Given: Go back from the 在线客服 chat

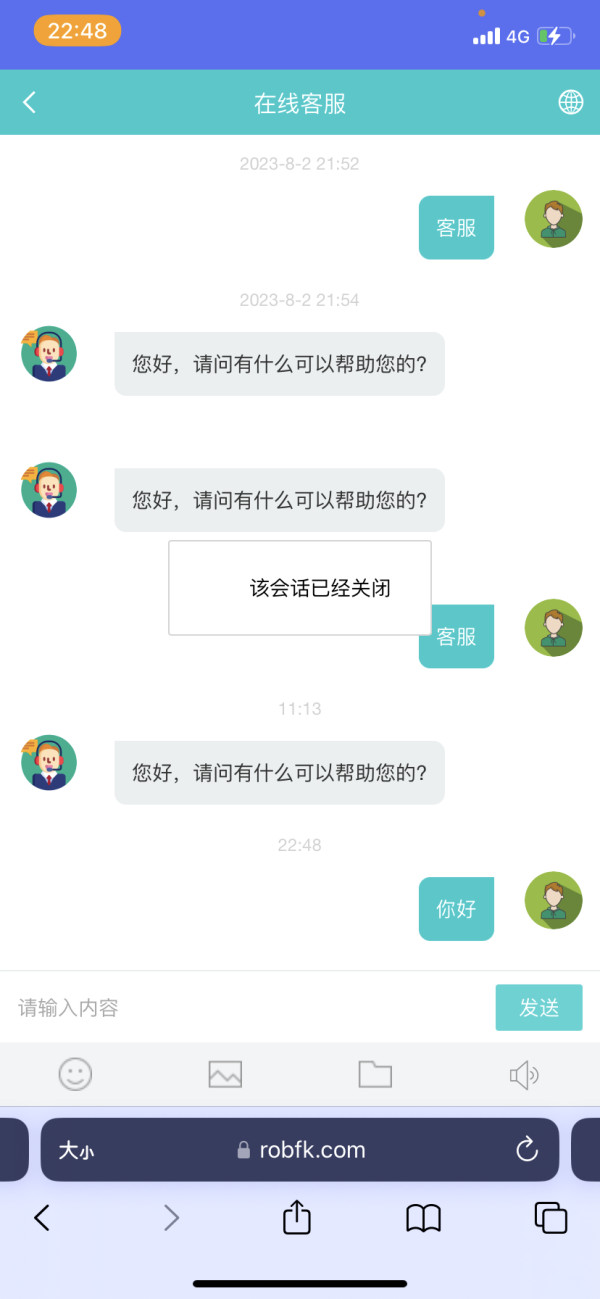Looking at the screenshot, I should [x=29, y=102].
